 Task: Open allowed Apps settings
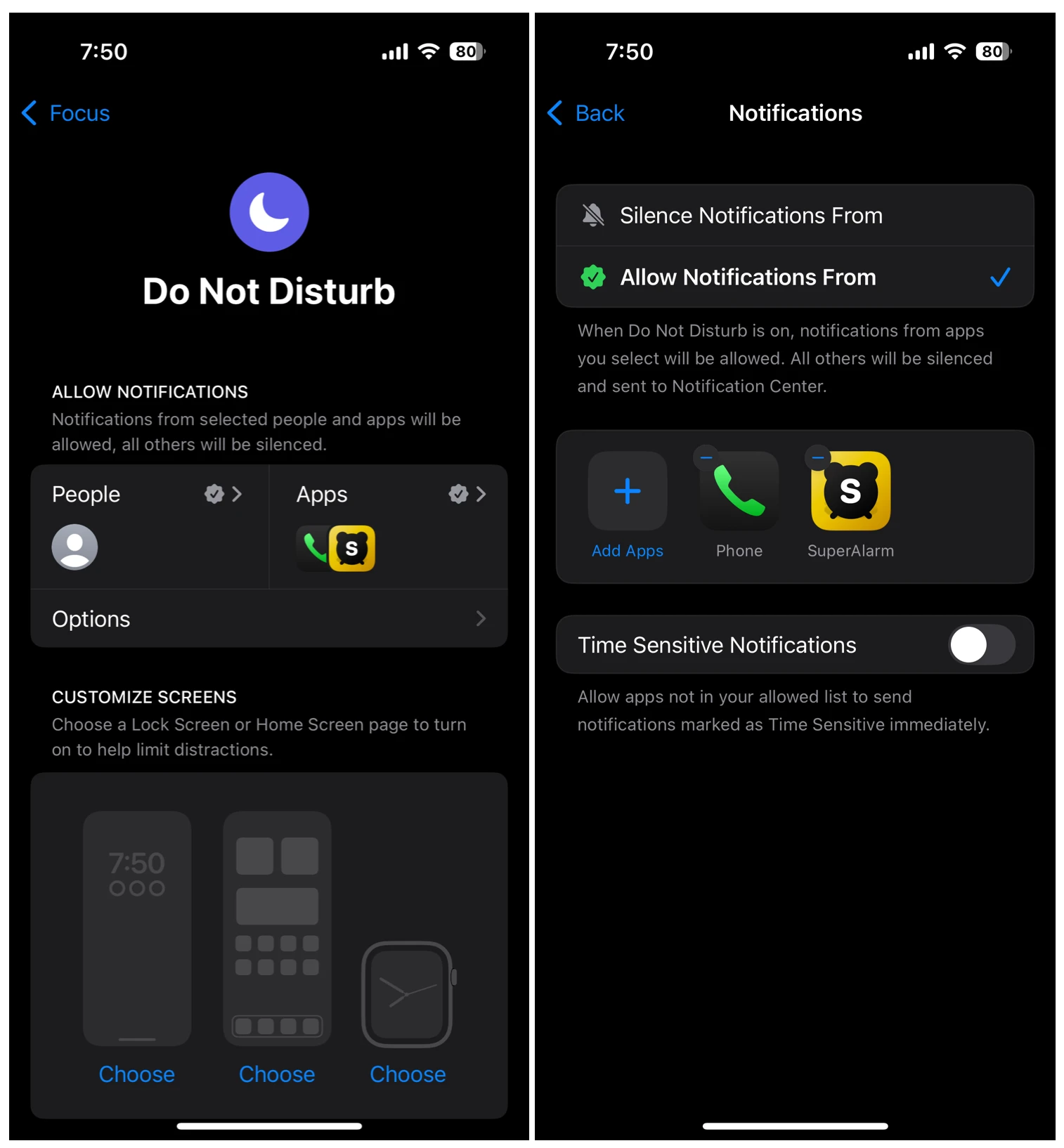(x=389, y=525)
